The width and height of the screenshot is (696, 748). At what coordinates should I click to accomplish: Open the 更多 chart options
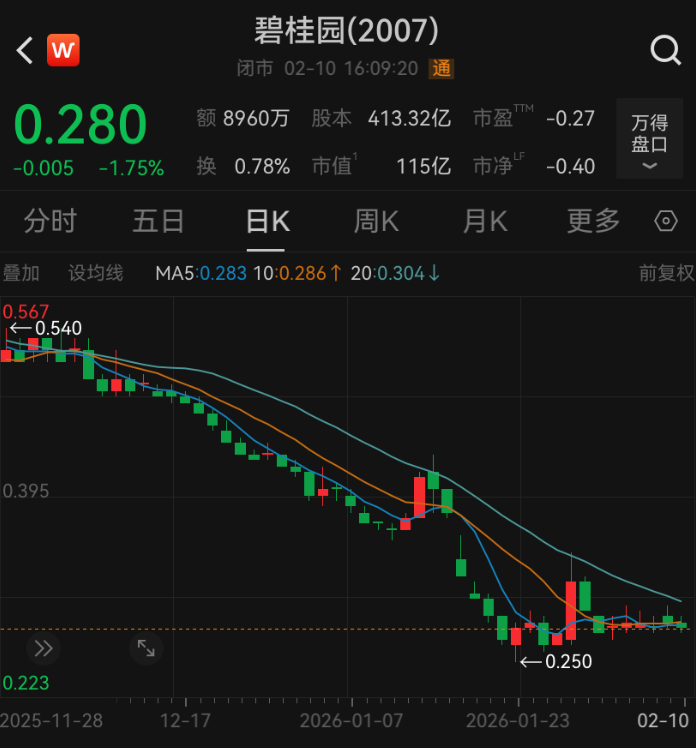(593, 221)
